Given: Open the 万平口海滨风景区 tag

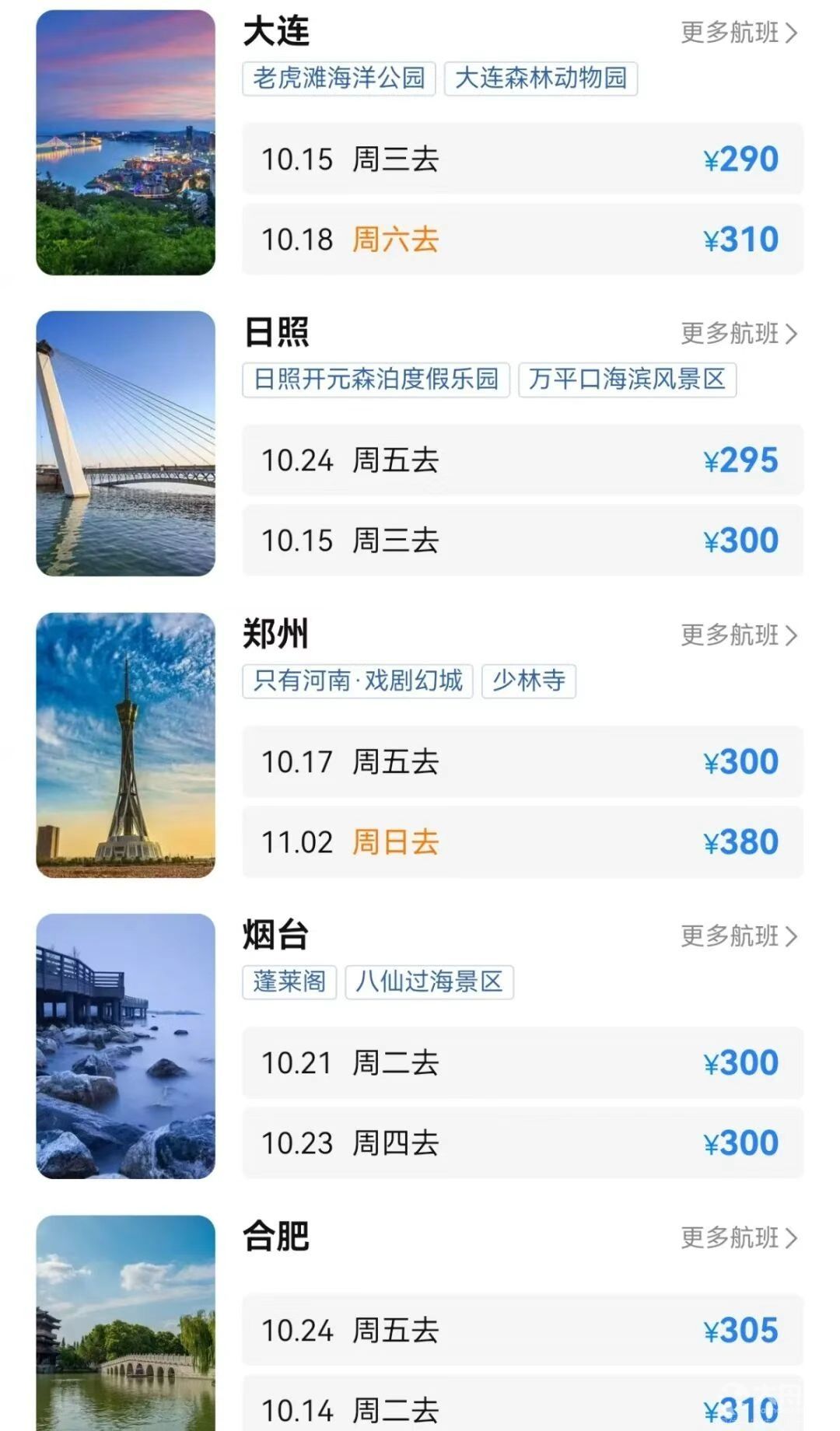Looking at the screenshot, I should pyautogui.click(x=627, y=380).
